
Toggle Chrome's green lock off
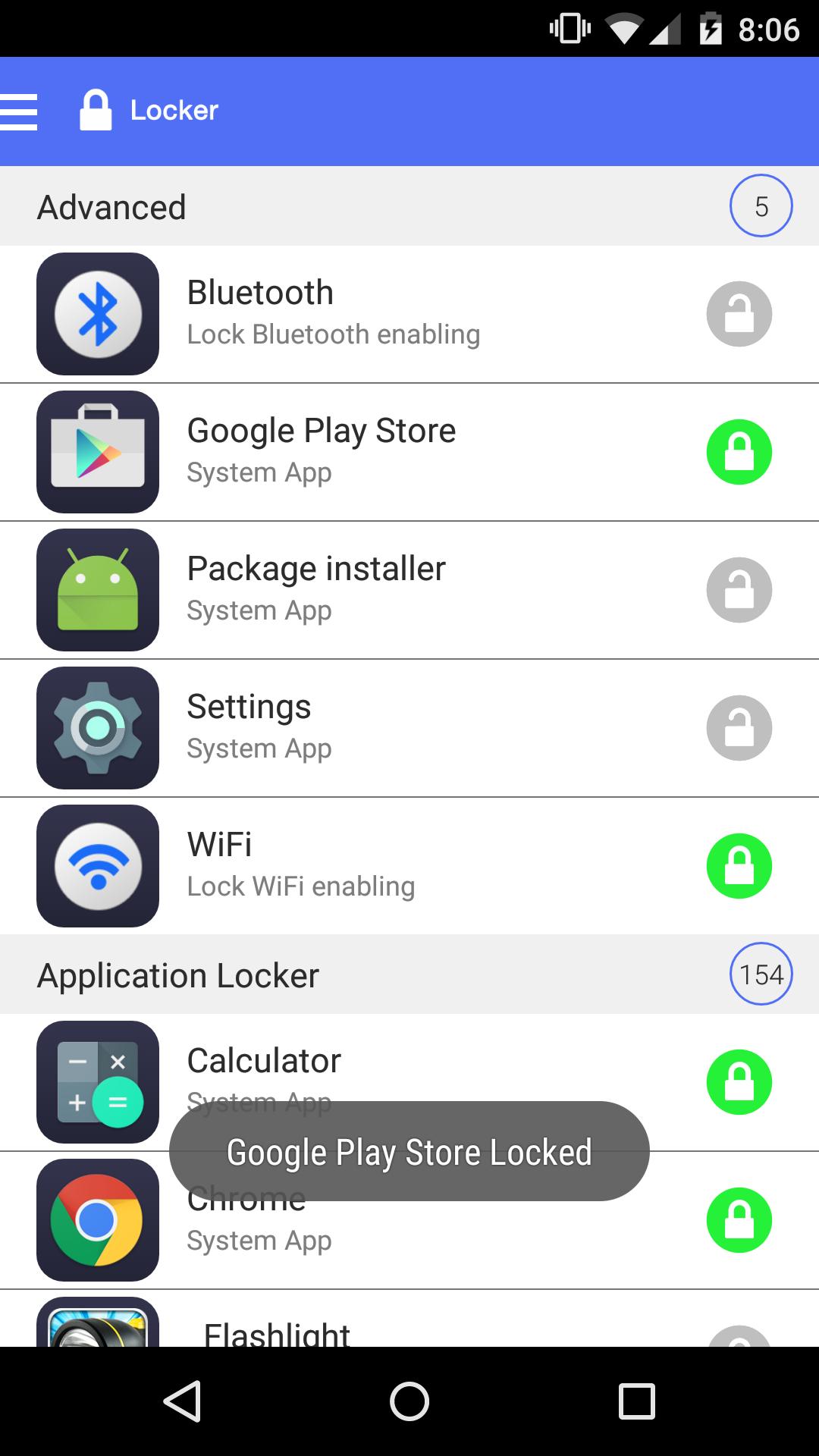(739, 1219)
